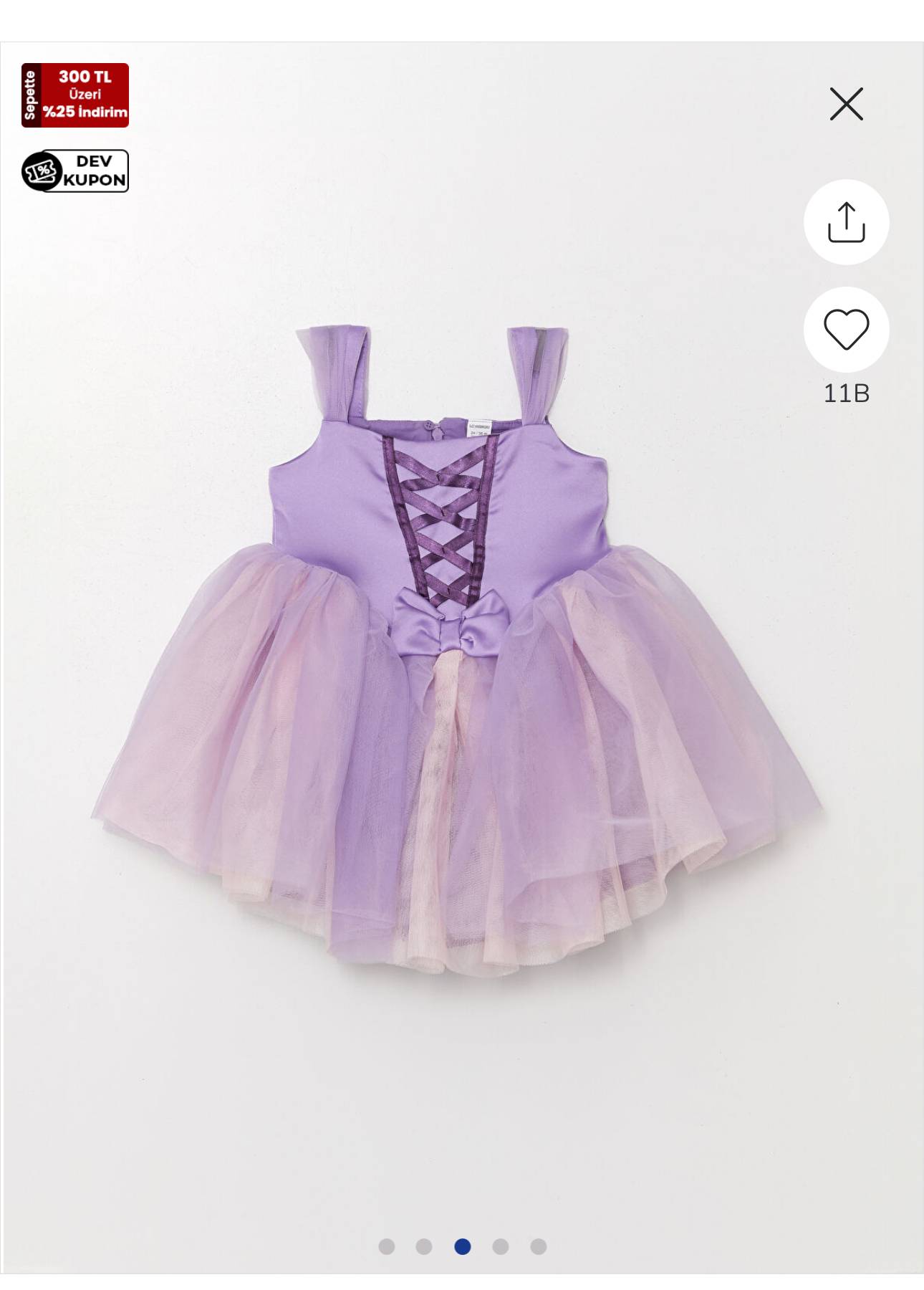The height and width of the screenshot is (1290, 924).
Task: Jump to the fifth image dot
Action: point(539,1246)
